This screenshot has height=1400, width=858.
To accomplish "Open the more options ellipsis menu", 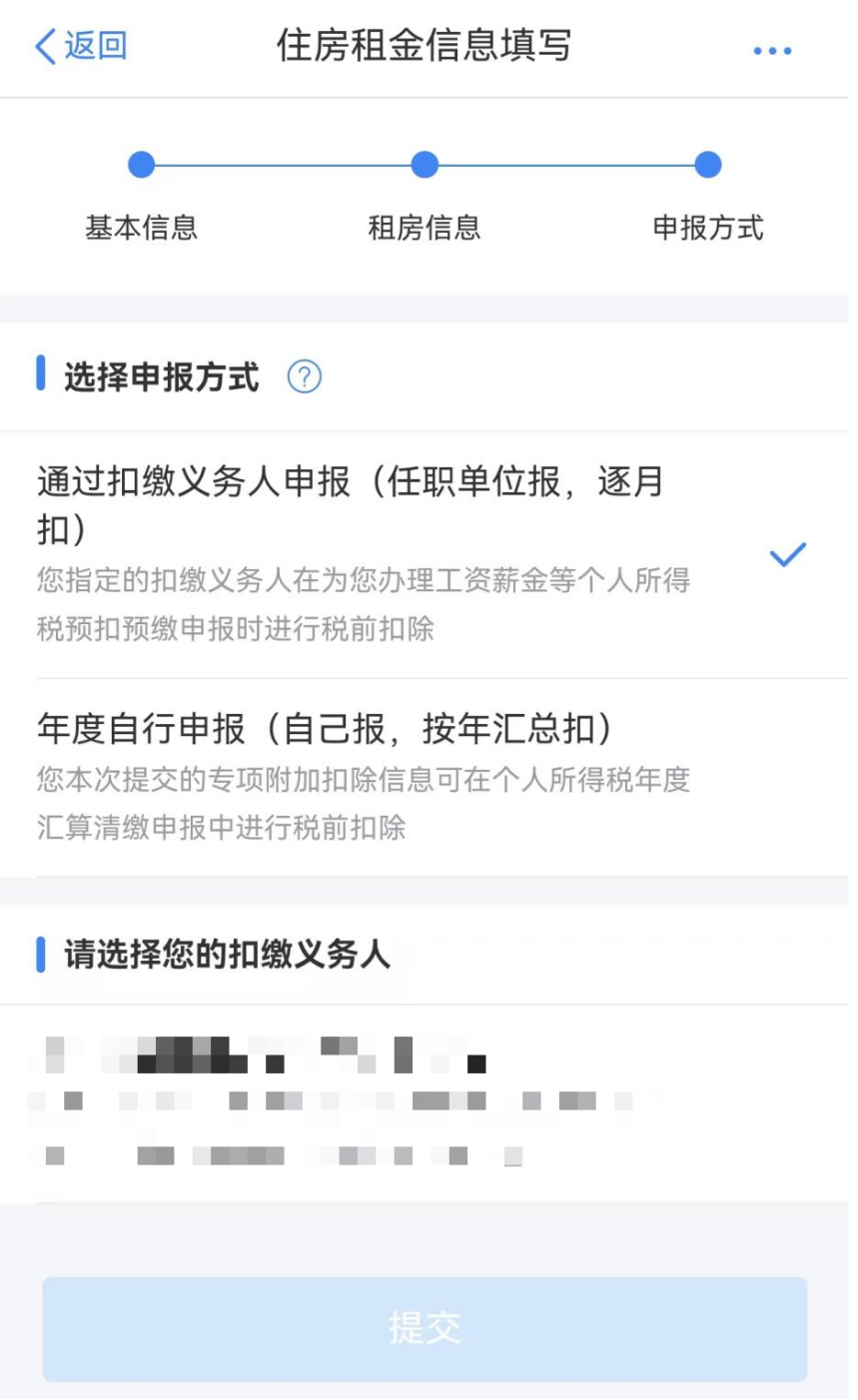I will [770, 50].
